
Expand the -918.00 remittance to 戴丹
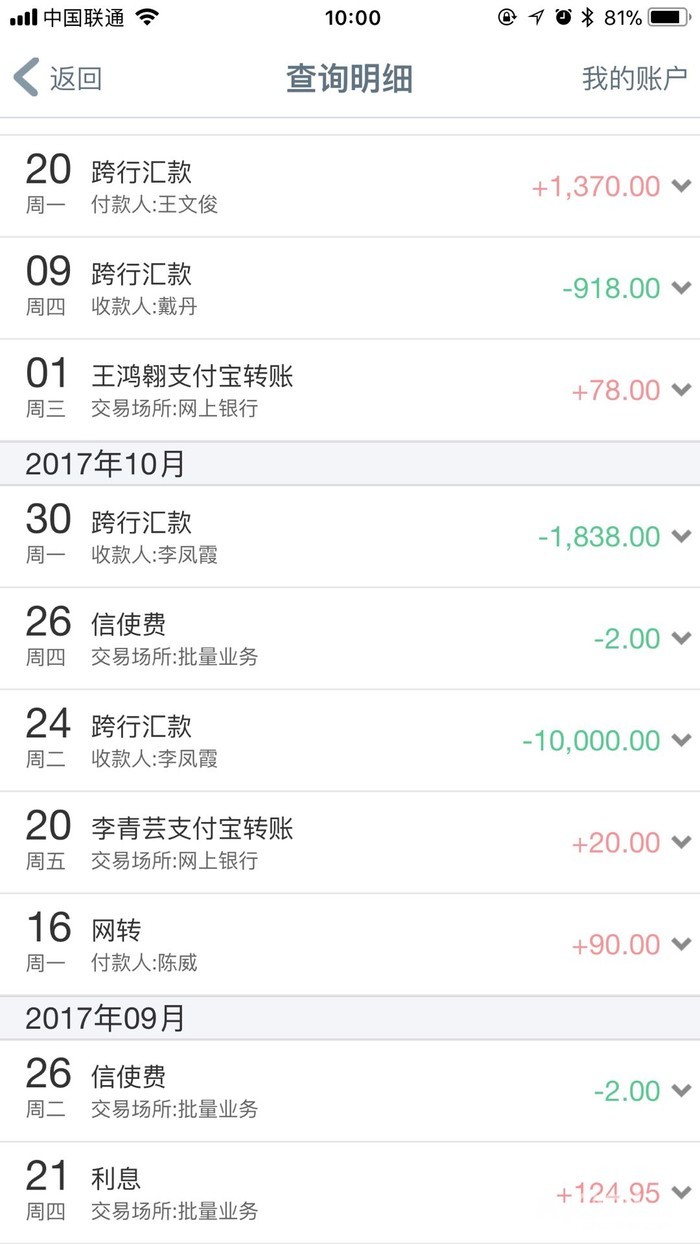click(681, 288)
